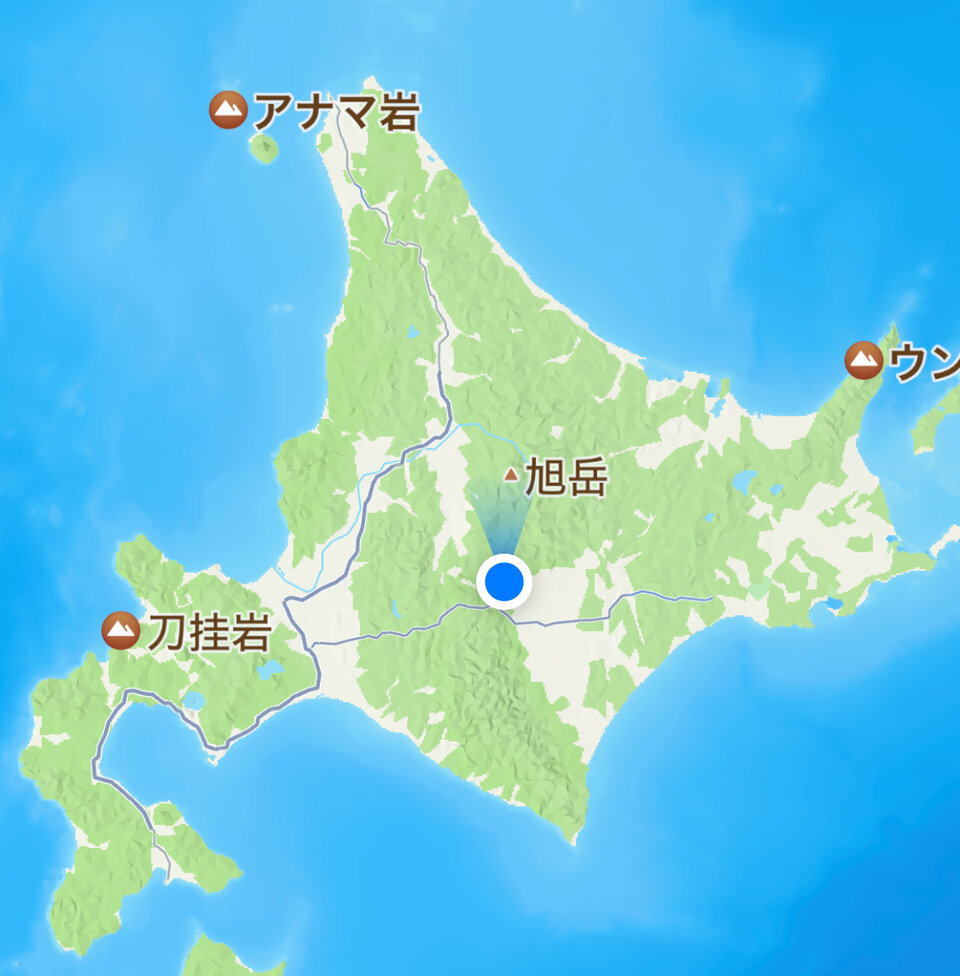Screen dimensions: 960x976
Task: Select the アナマ岩 mountain marker
Action: coord(229,110)
